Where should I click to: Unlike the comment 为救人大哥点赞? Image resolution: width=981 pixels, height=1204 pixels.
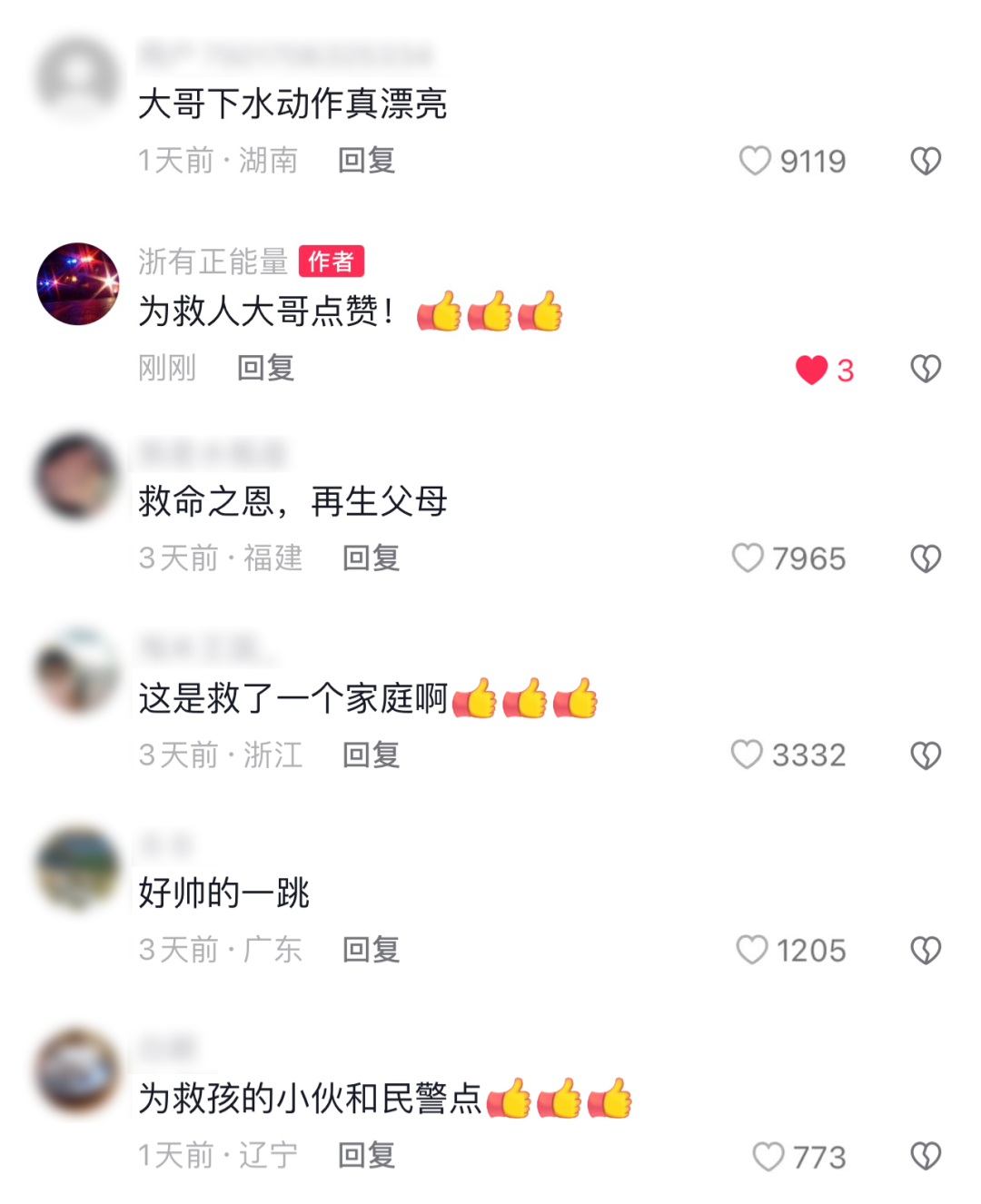[x=811, y=370]
